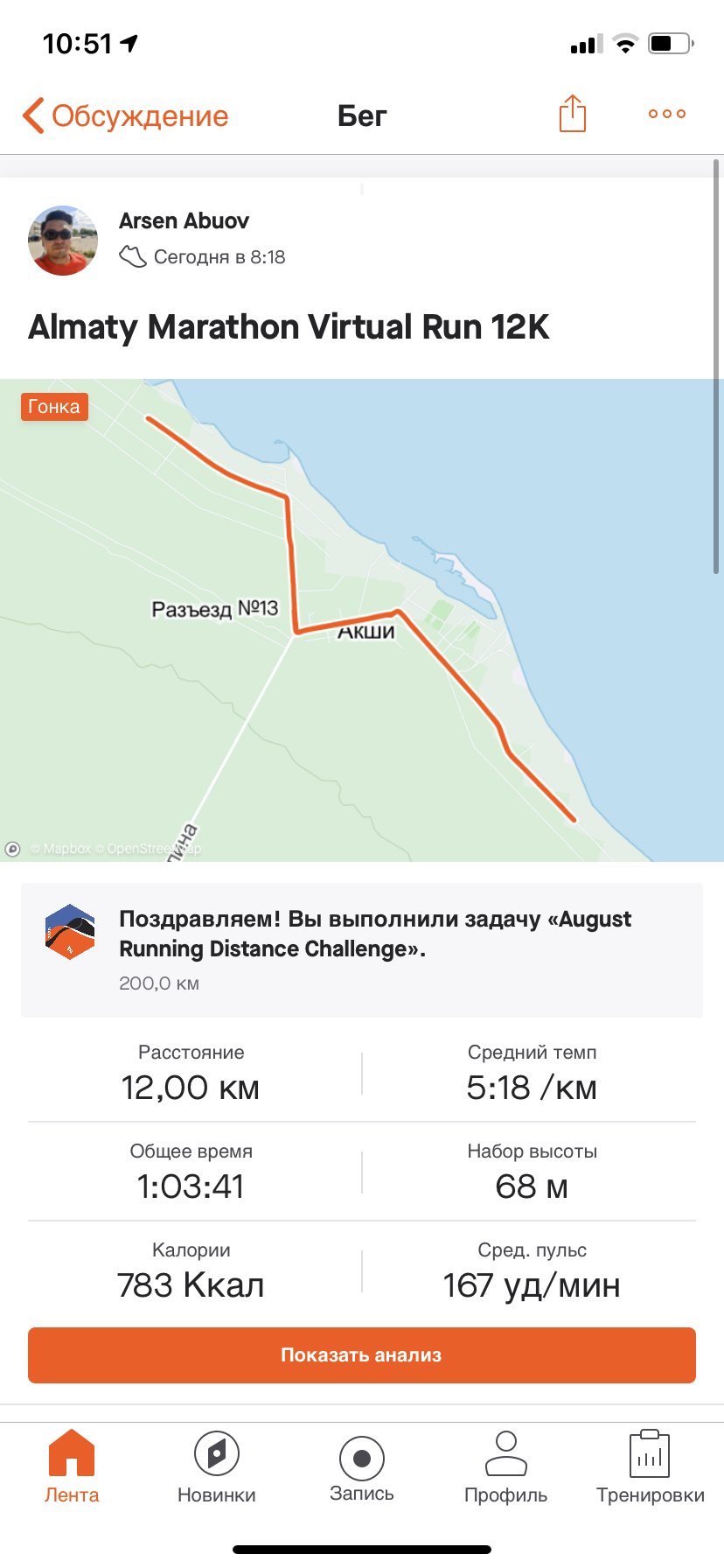Open the August Running Distance Challenge card
Screen dimensions: 724x1568
[x=362, y=949]
